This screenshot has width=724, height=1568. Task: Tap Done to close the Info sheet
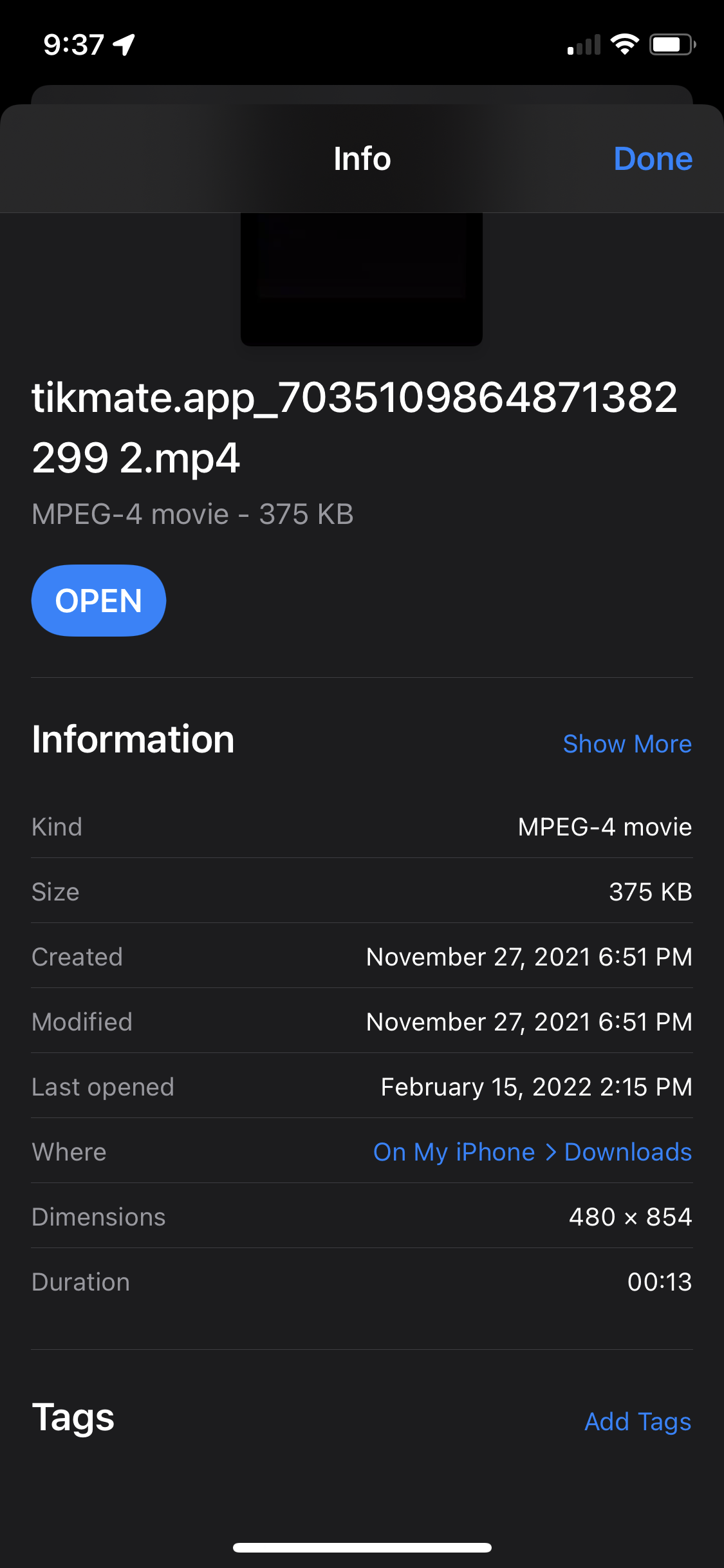pos(653,159)
